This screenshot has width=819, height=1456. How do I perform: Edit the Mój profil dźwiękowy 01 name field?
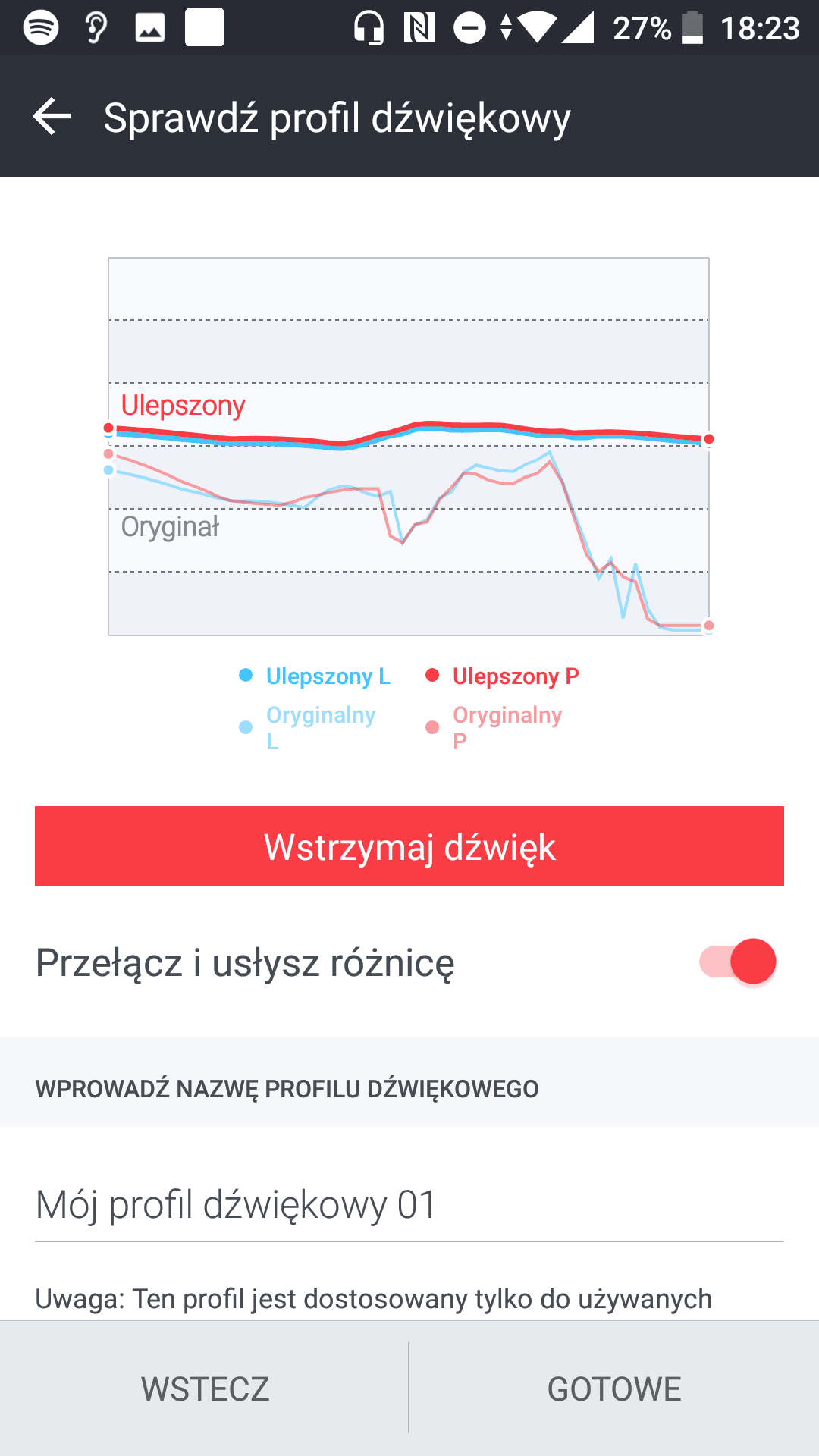(x=409, y=1205)
